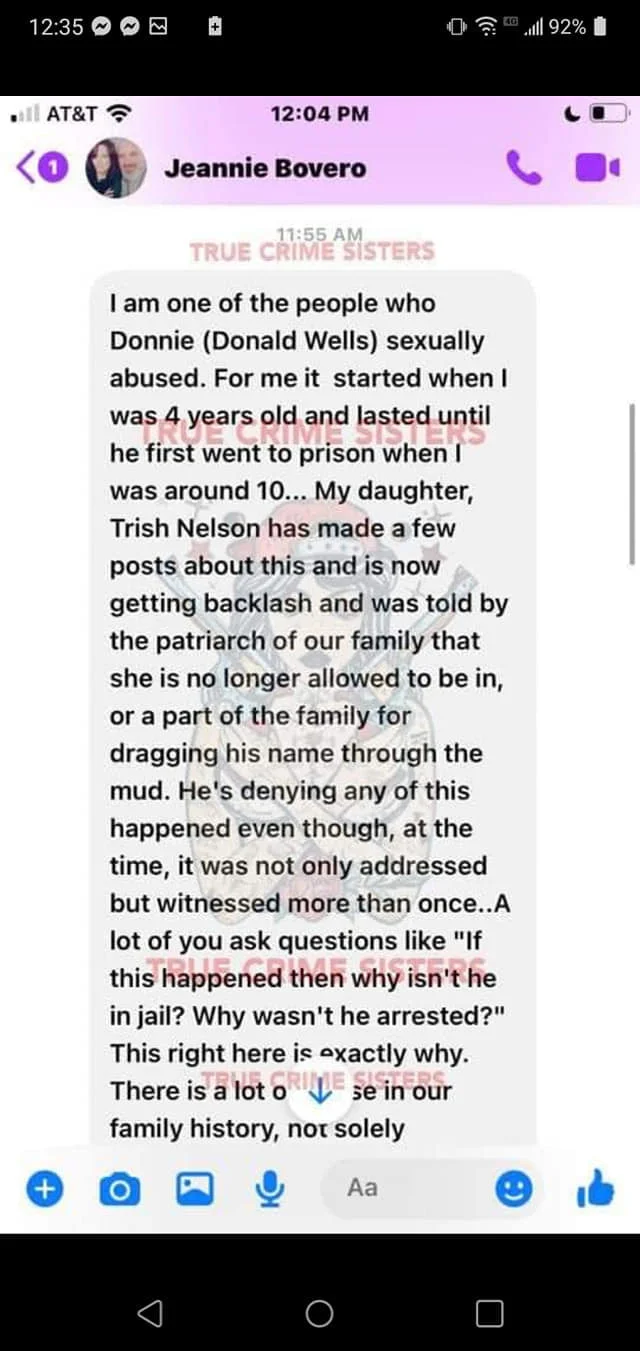Screen dimensions: 640x1351
Task: Return to the home screen
Action: pyautogui.click(x=319, y=1313)
